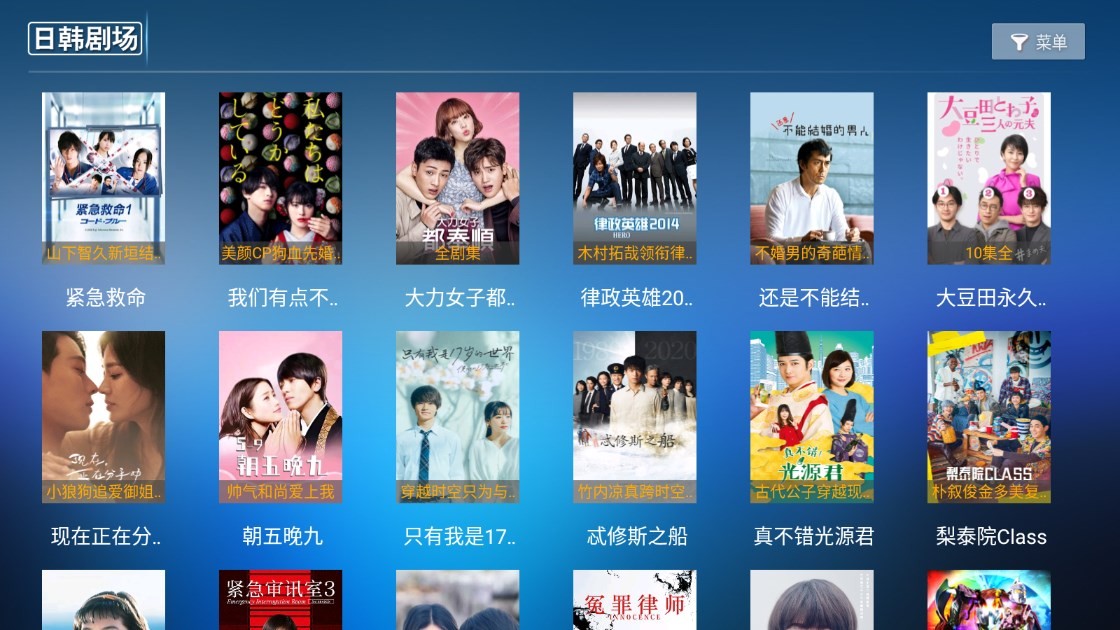
Task: Select the drama 朝五晚九
Action: 281,417
